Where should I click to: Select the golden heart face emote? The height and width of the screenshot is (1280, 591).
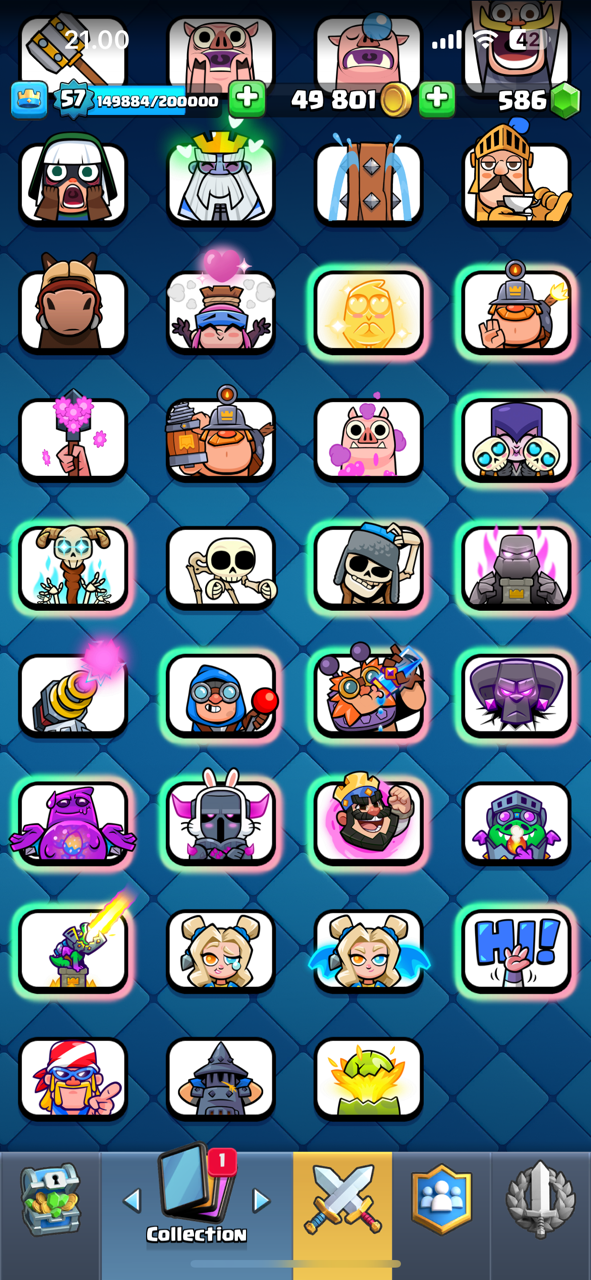368,312
